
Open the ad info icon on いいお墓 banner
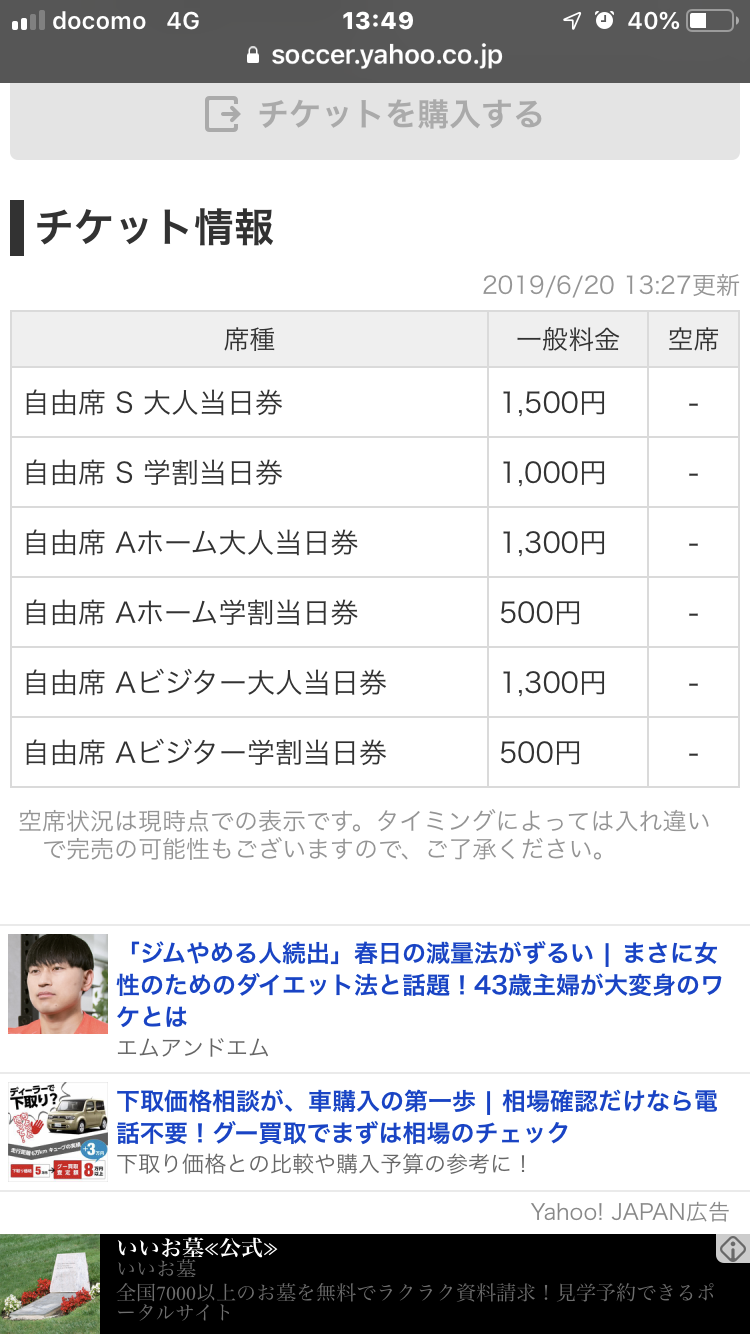[x=733, y=1248]
